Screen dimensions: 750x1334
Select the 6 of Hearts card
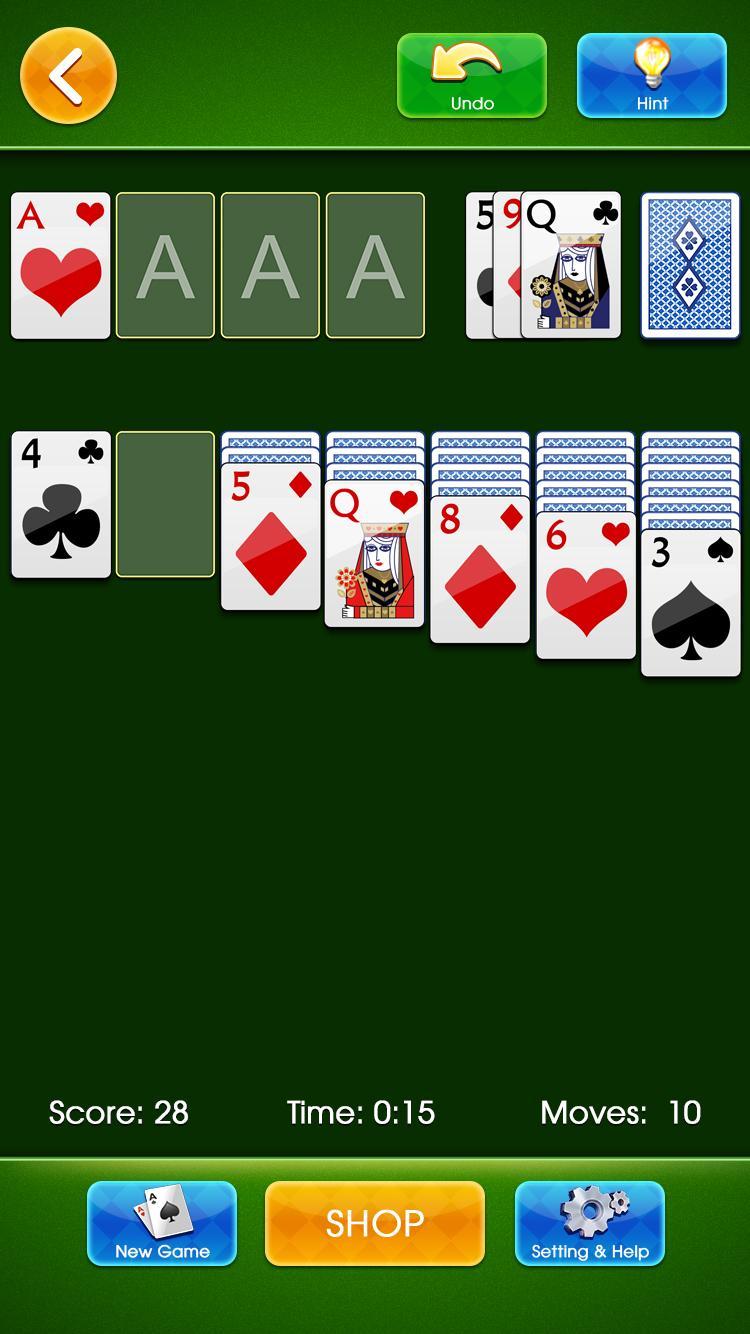(x=586, y=590)
